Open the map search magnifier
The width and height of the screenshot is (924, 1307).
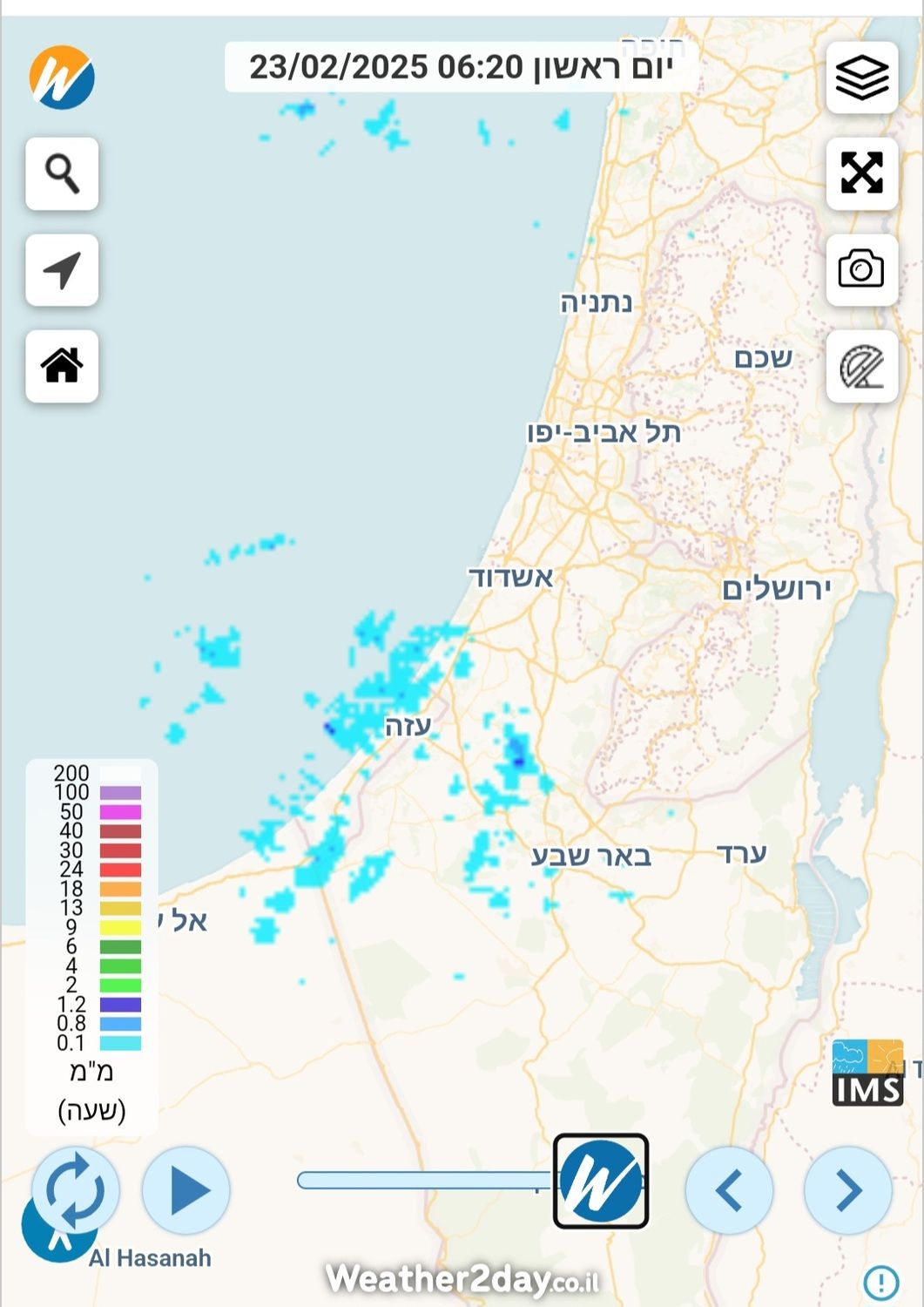(x=62, y=173)
